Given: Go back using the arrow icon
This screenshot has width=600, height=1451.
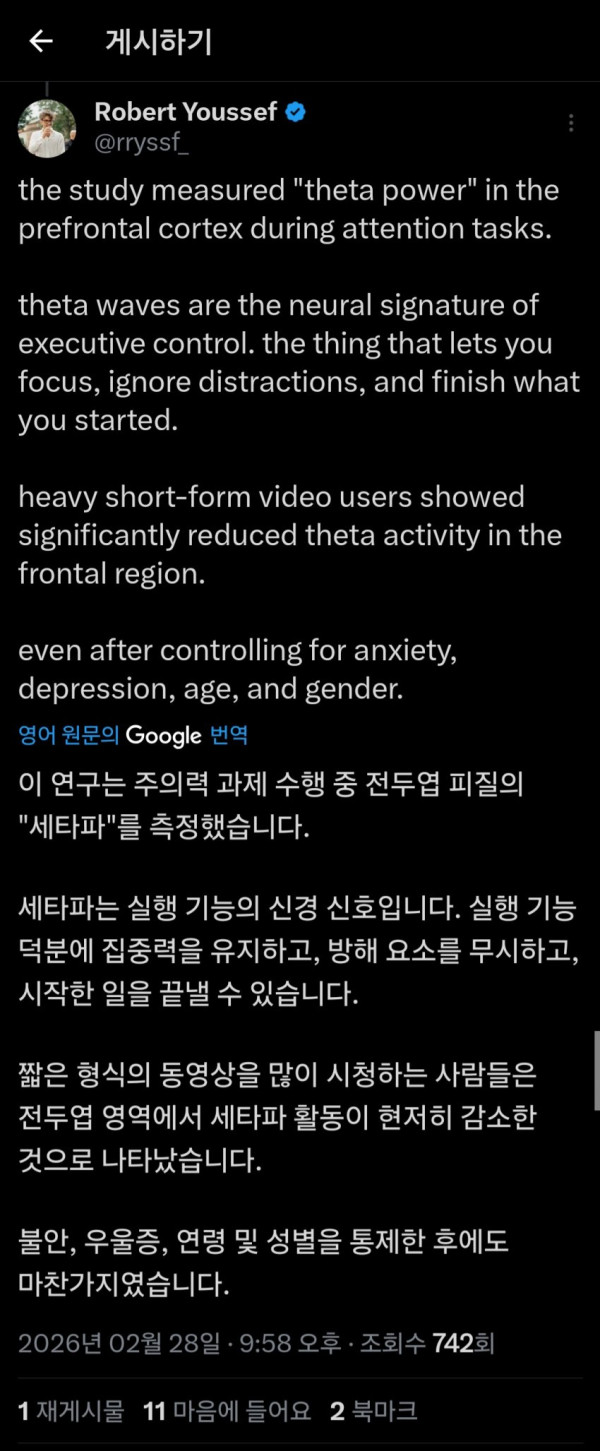Looking at the screenshot, I should coord(40,41).
